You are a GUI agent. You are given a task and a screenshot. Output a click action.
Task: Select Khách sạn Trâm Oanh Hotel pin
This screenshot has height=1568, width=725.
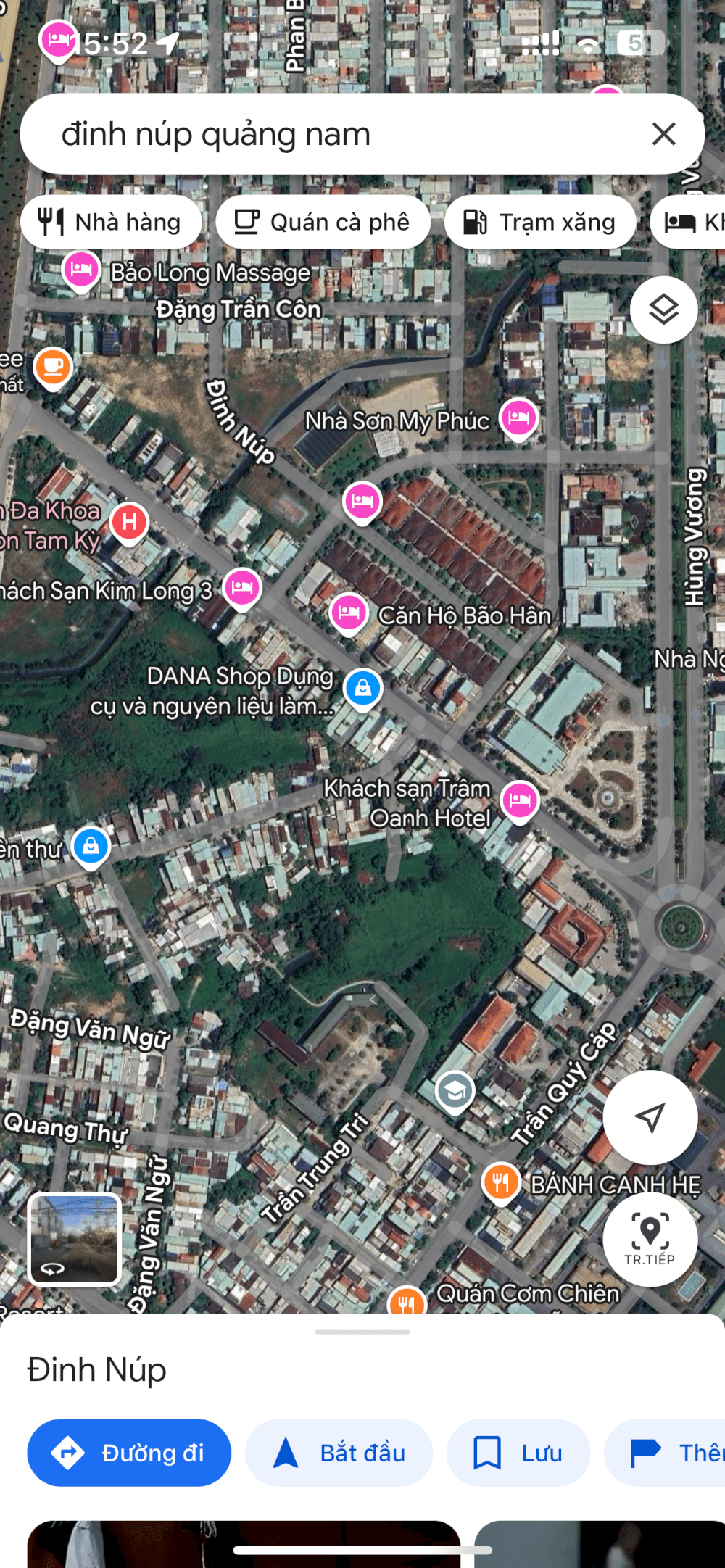point(520,800)
